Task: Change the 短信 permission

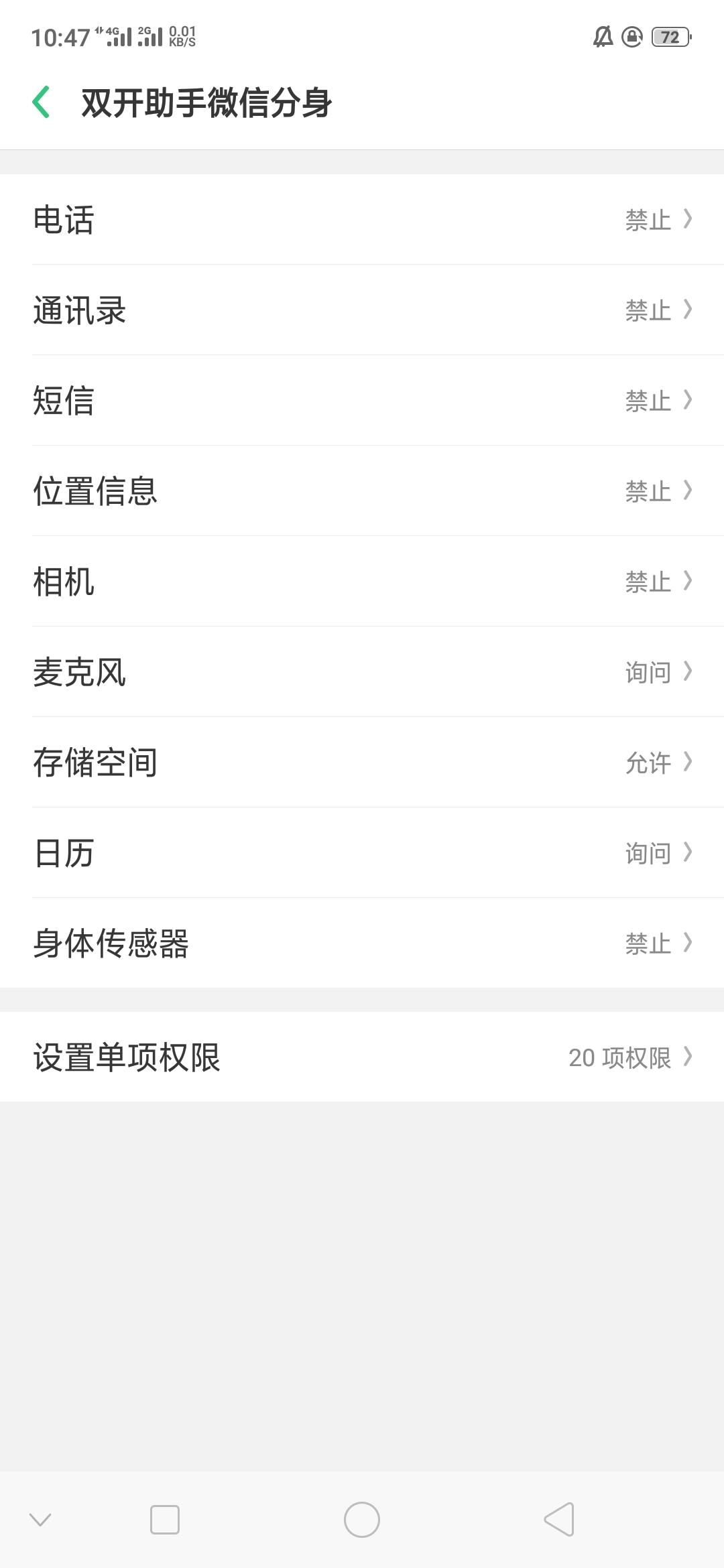Action: point(362,400)
